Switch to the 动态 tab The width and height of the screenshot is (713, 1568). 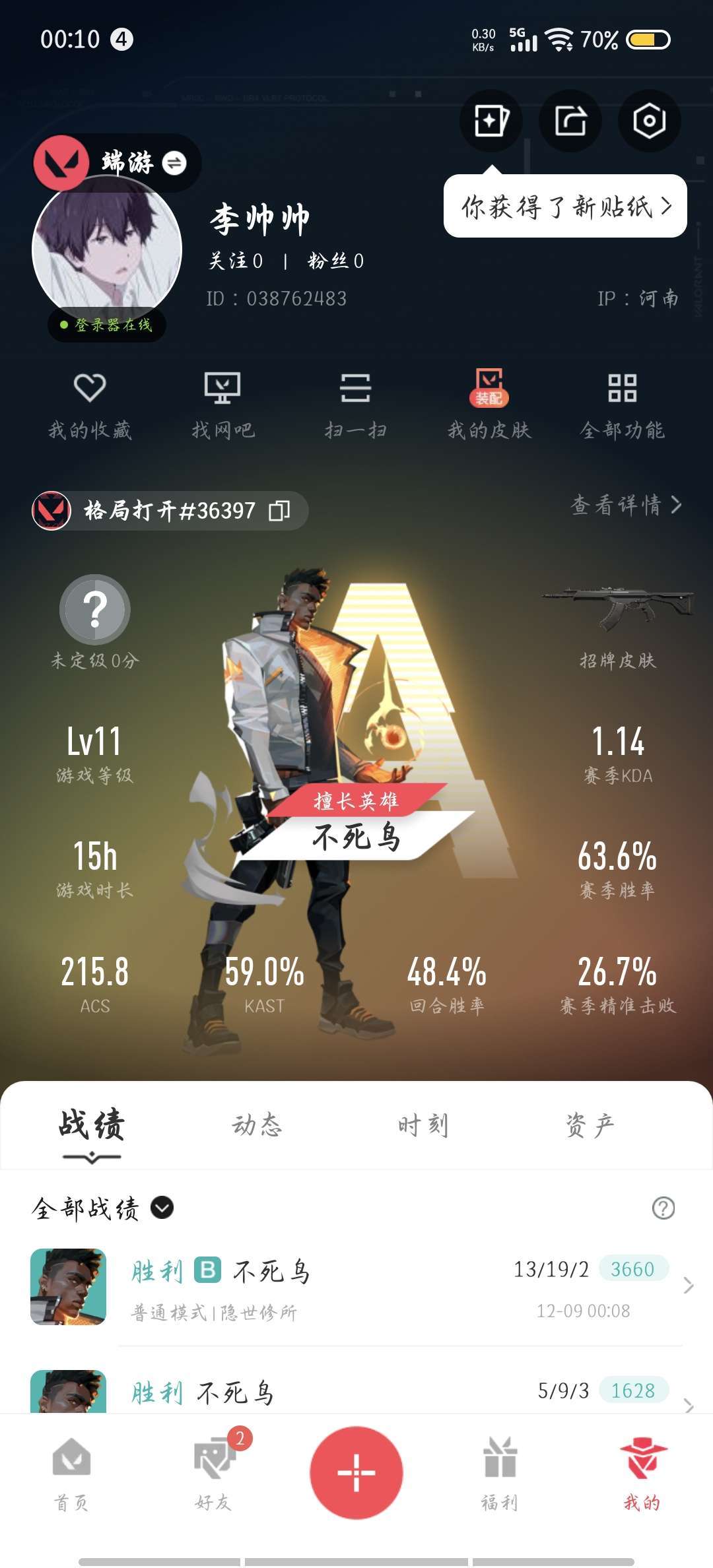point(257,1125)
